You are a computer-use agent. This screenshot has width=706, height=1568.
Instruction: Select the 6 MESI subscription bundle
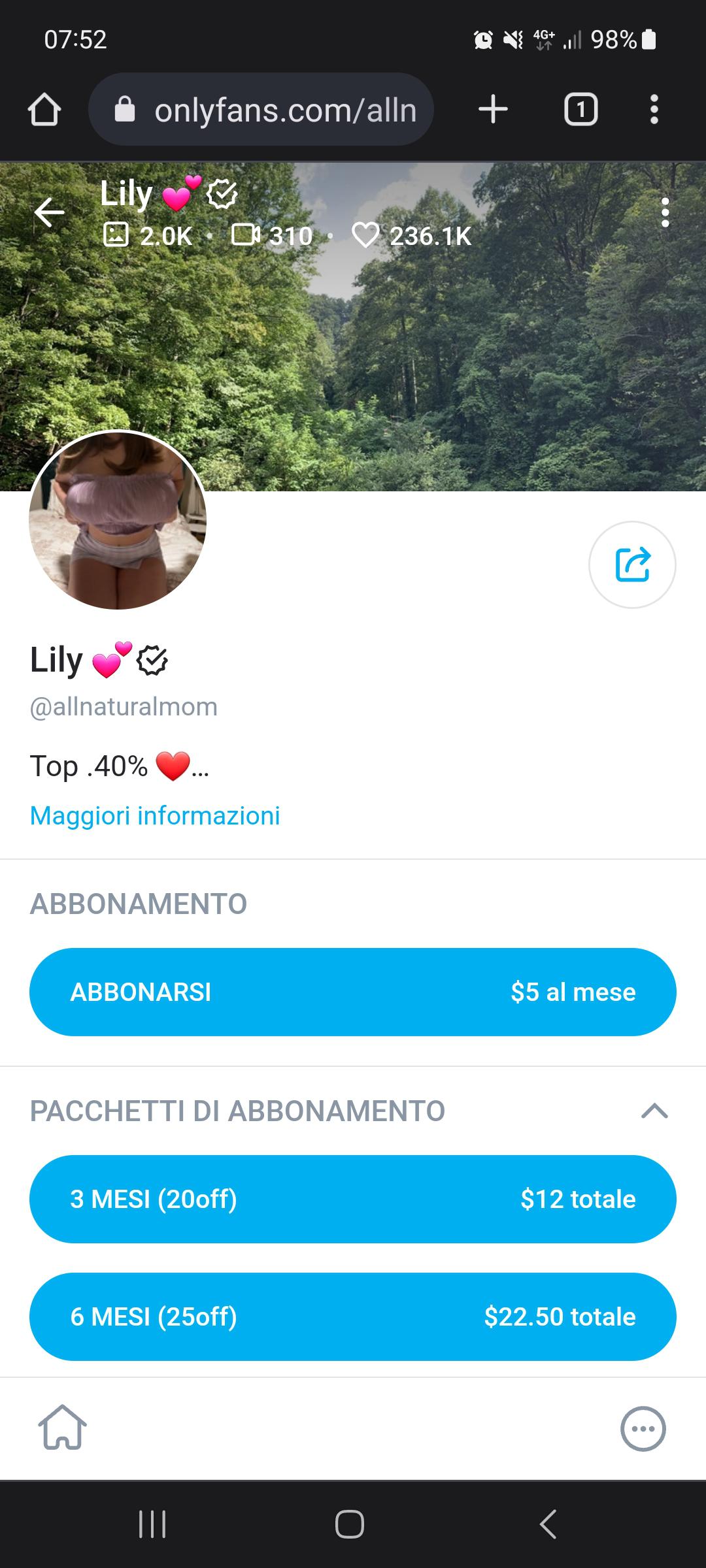pyautogui.click(x=353, y=1316)
